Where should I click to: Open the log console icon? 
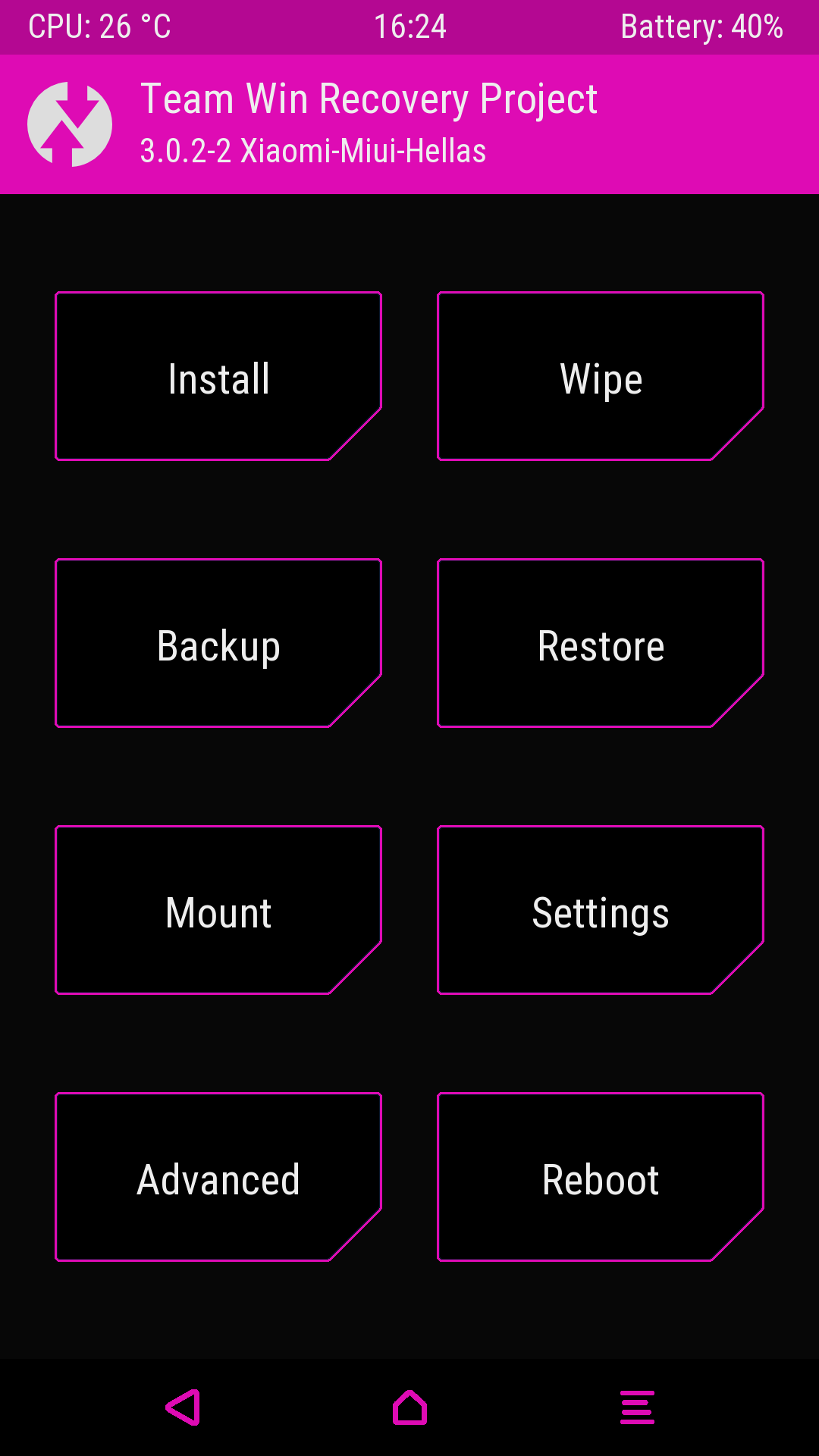pyautogui.click(x=637, y=1407)
